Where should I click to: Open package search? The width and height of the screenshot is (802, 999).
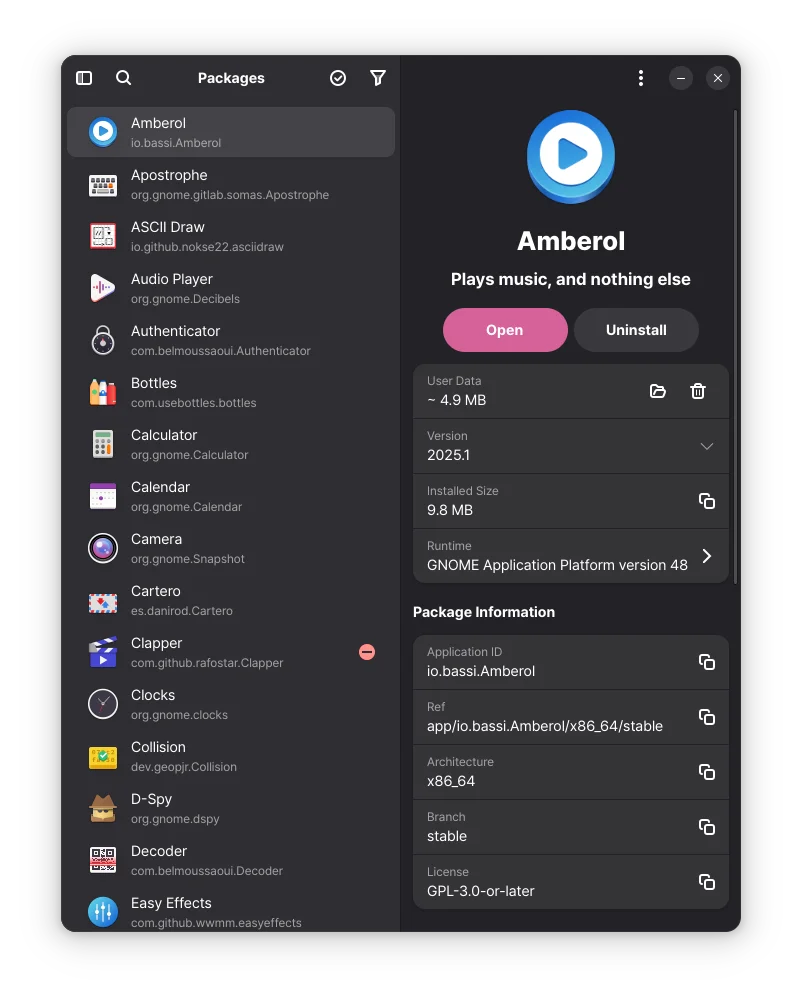point(124,78)
